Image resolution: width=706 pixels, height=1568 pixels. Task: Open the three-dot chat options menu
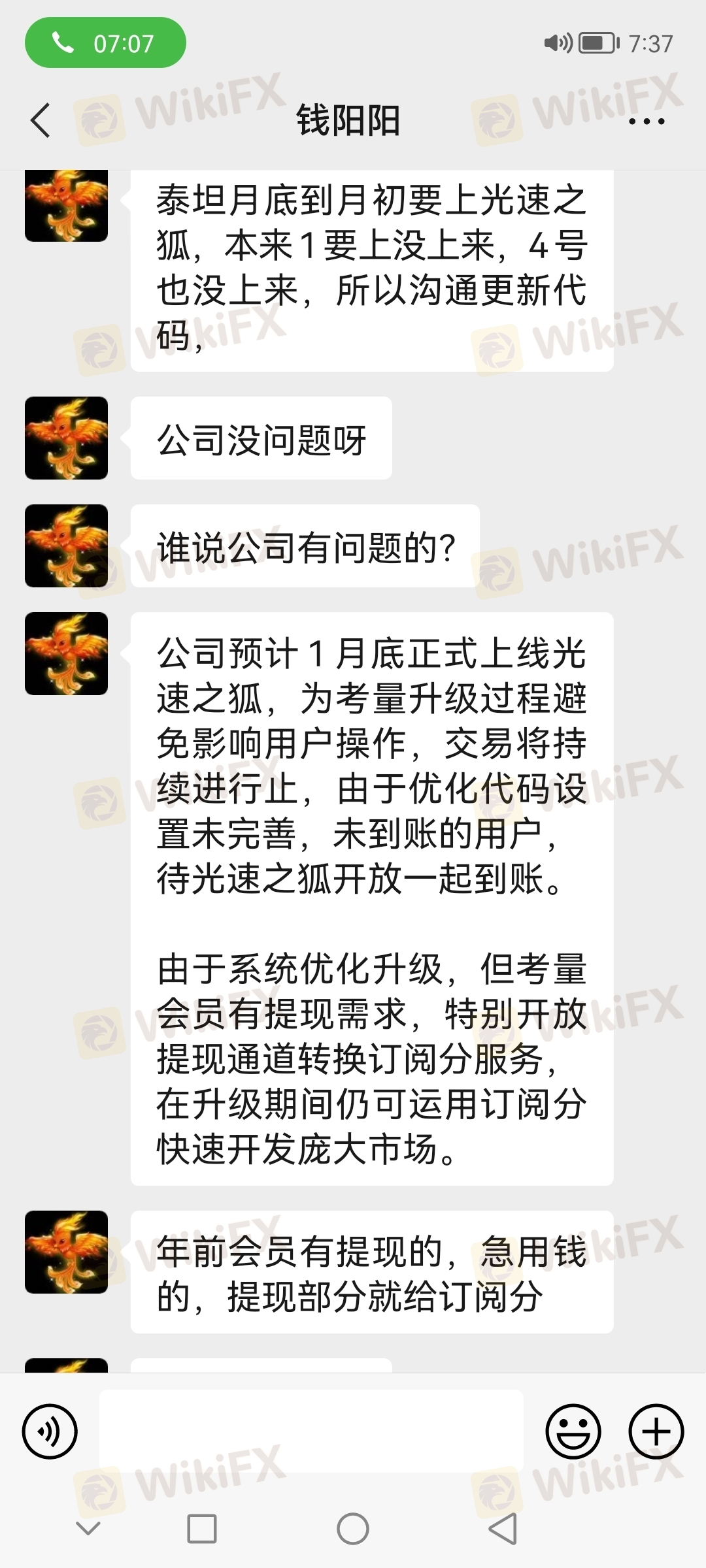click(647, 121)
